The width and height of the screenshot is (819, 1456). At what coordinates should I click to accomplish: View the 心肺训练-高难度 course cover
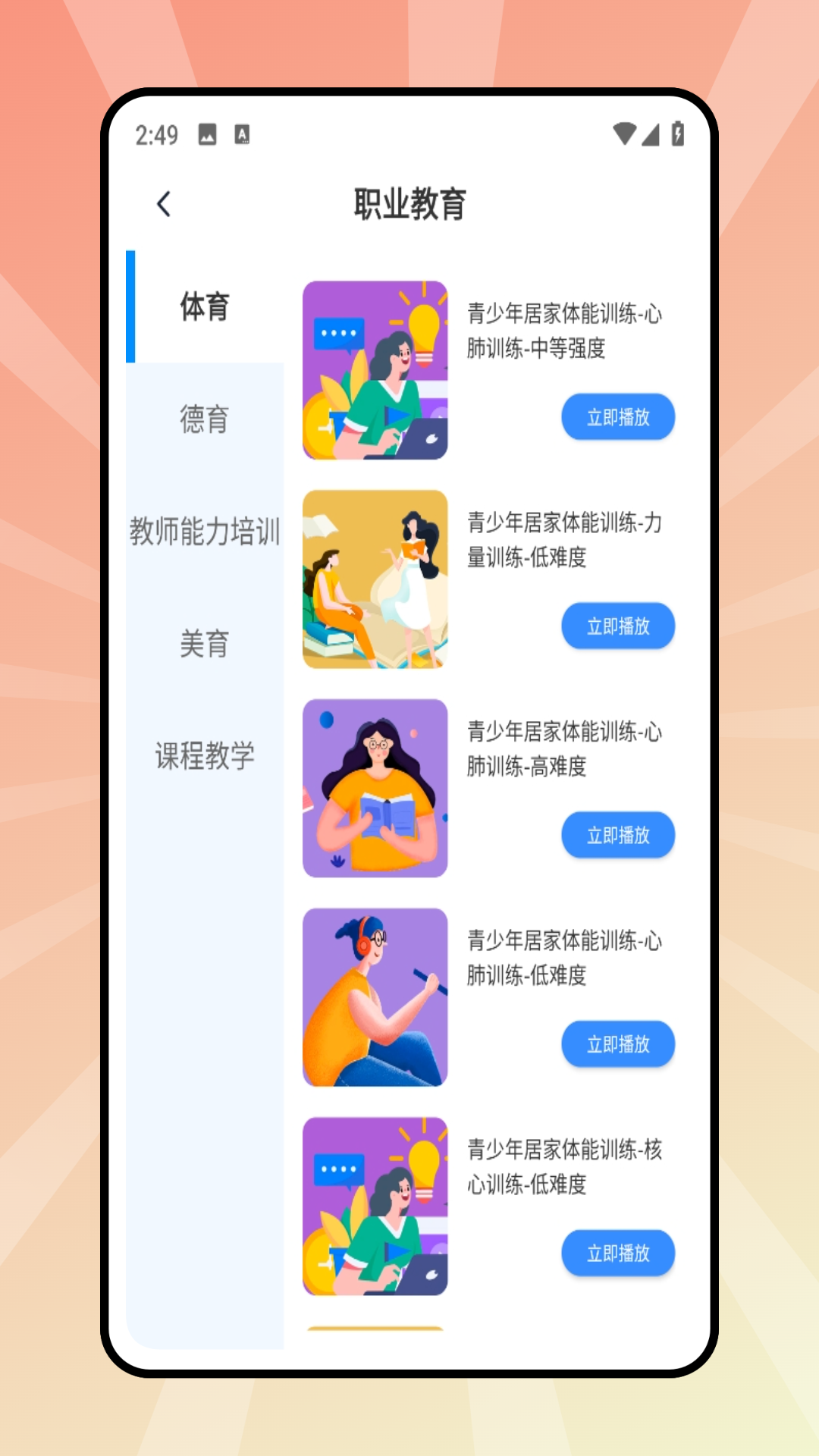[x=375, y=789]
